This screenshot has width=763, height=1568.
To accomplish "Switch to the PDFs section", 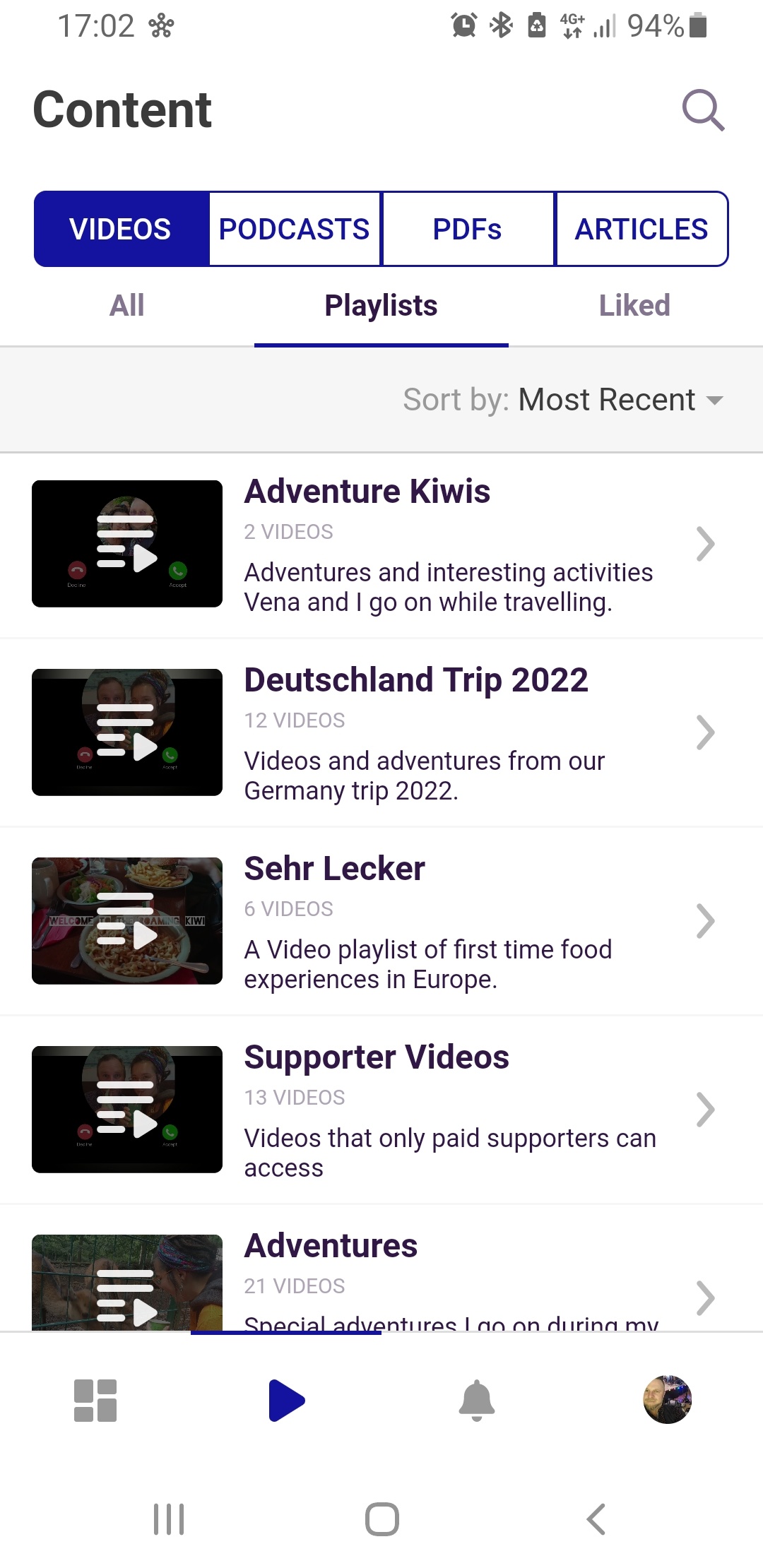I will coord(468,229).
